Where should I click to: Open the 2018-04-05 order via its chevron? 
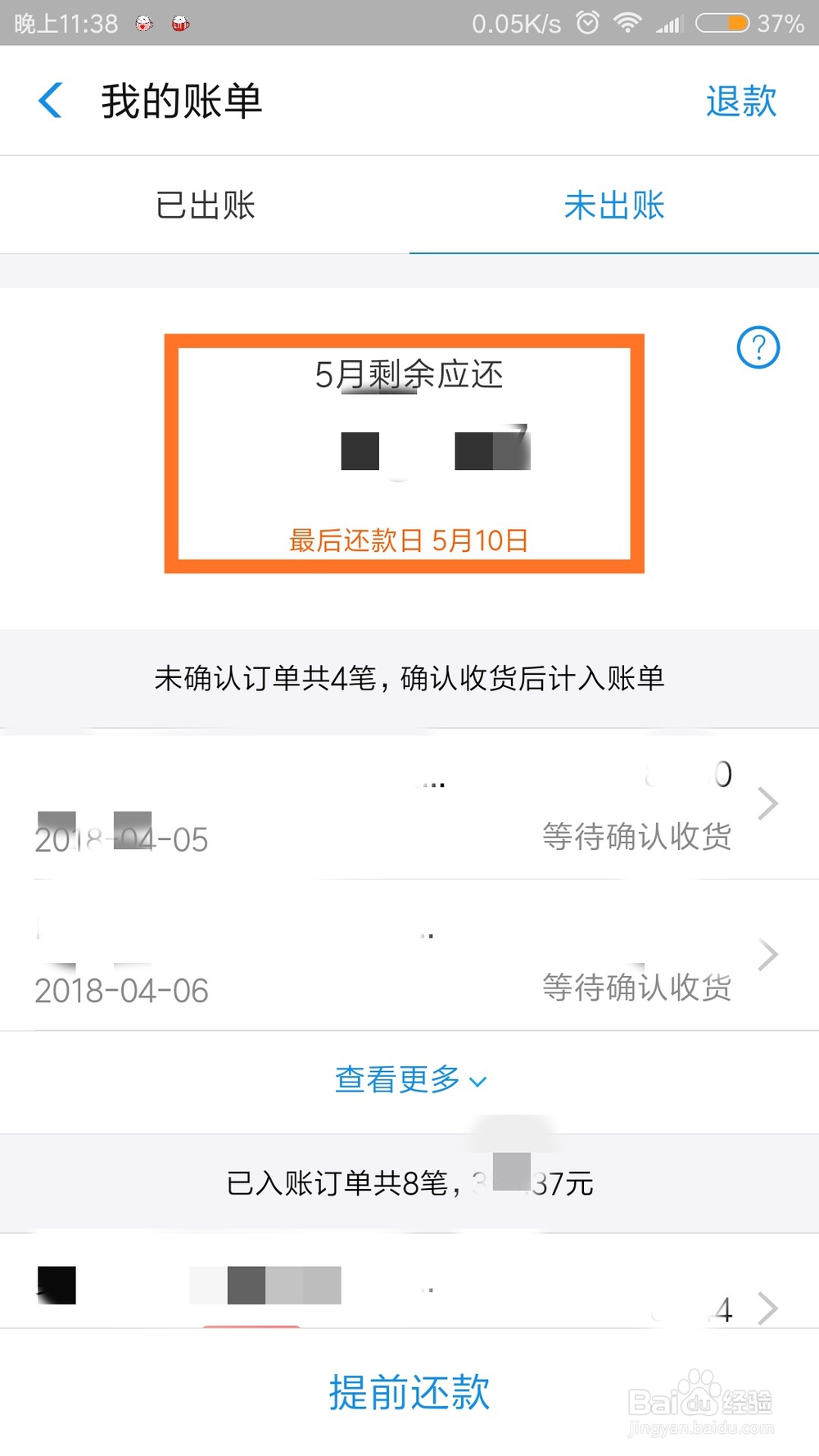pos(767,804)
